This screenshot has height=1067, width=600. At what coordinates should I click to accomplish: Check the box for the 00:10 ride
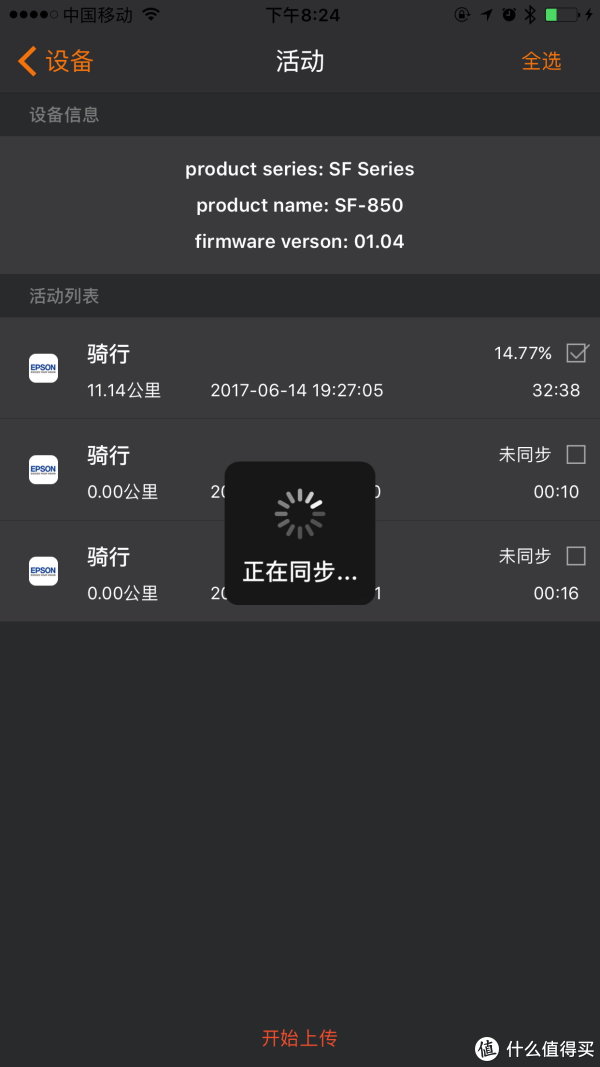pos(576,454)
